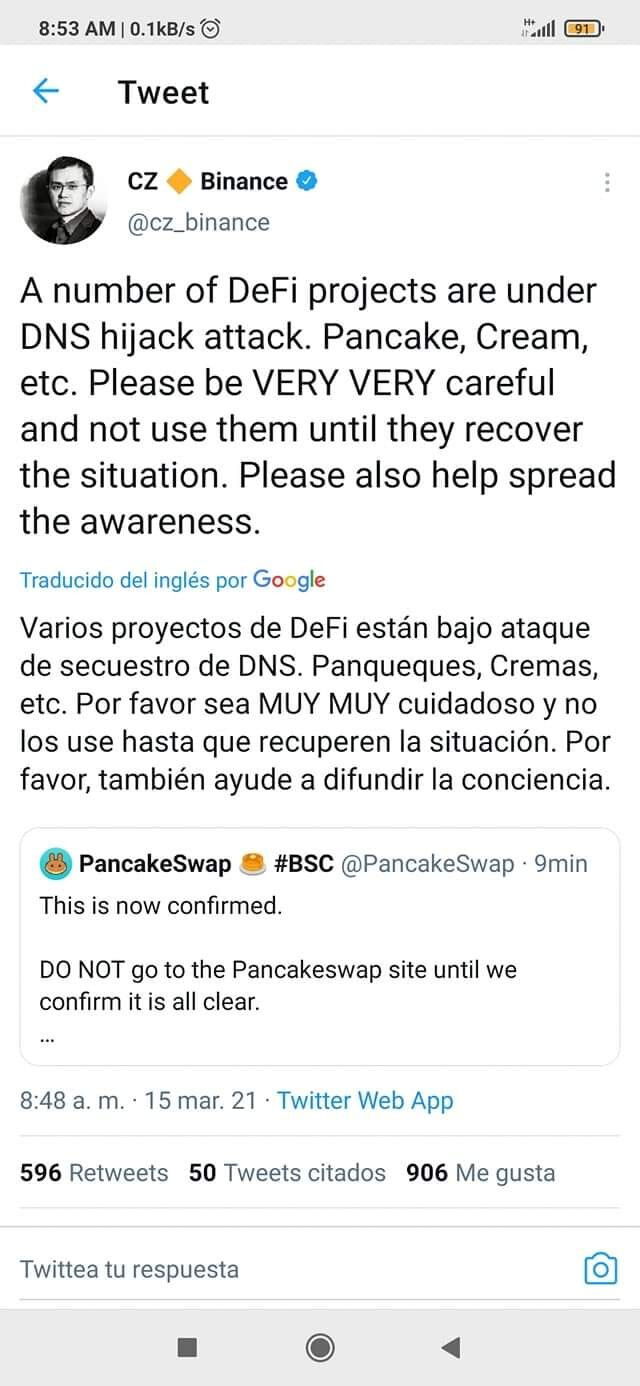Open the quoted PancakeSwap tweet
Screen dimensions: 640x1386
(x=319, y=945)
